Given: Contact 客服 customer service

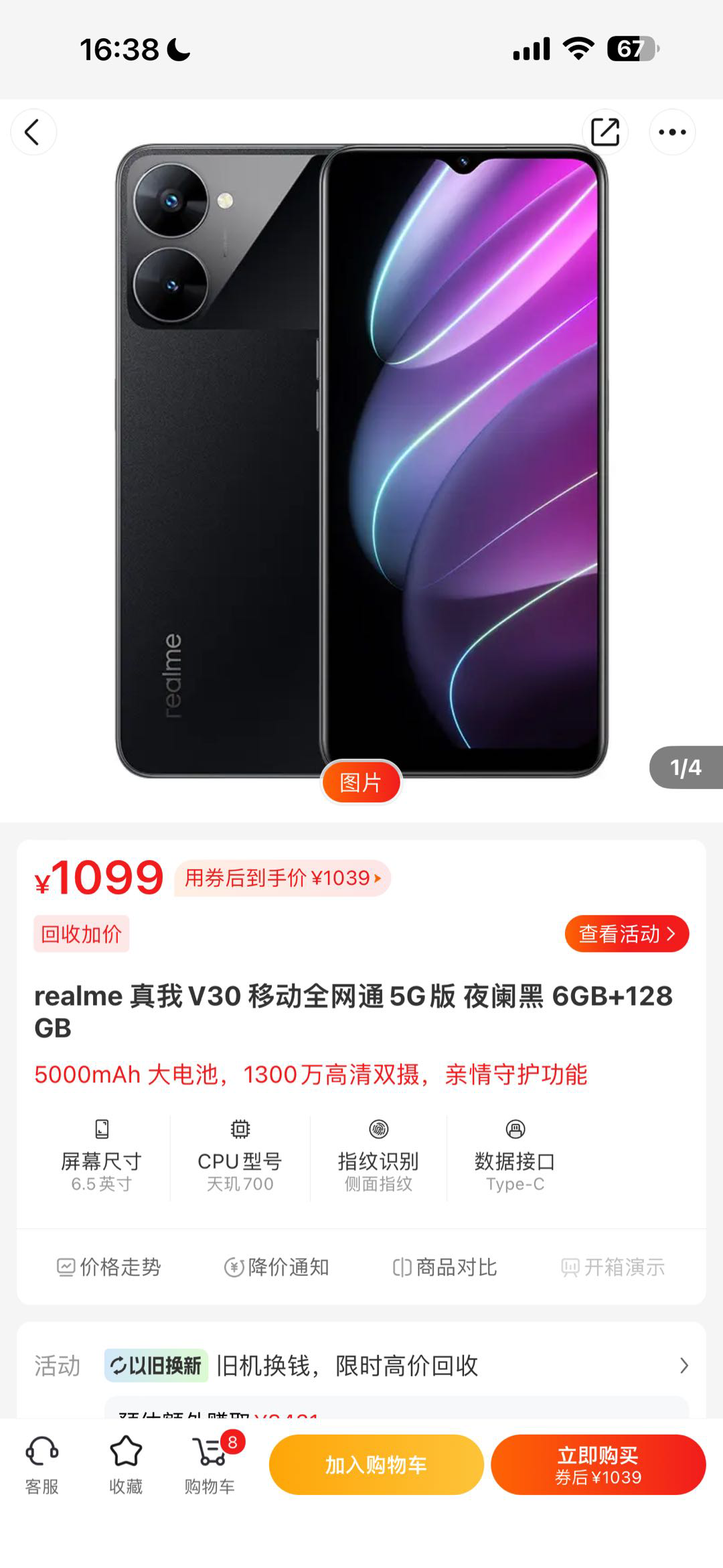Looking at the screenshot, I should point(42,1465).
